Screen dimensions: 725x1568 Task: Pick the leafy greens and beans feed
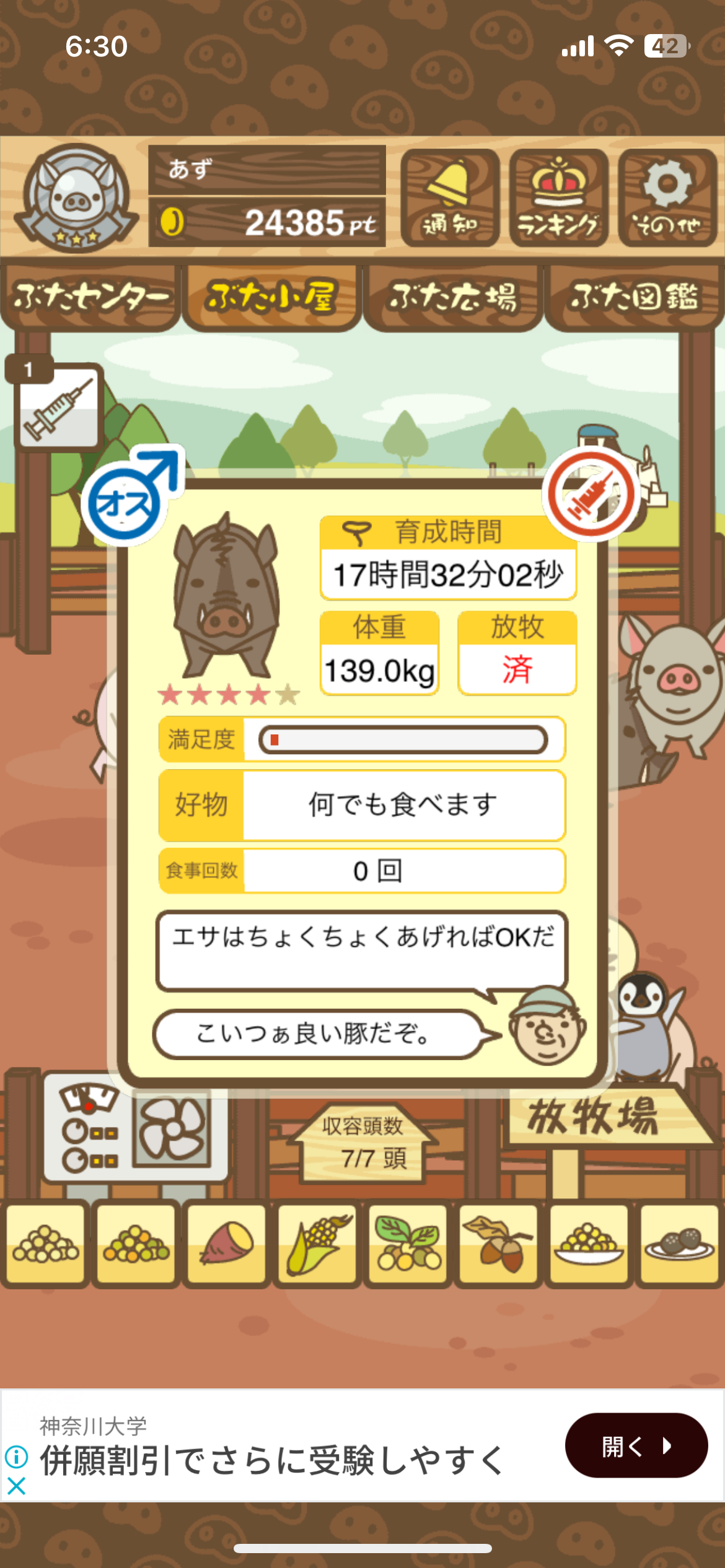point(408,1244)
